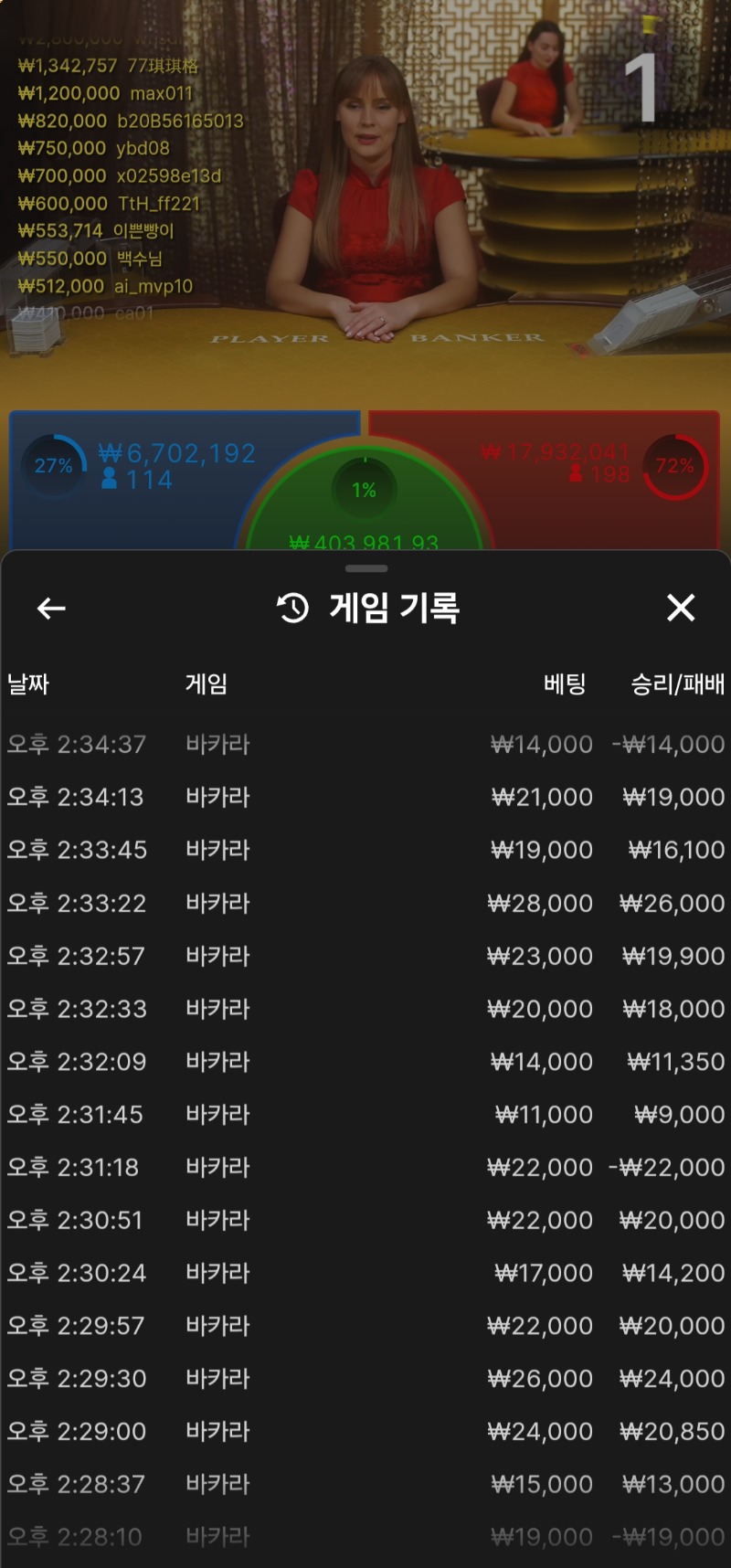Tap the sheet drag handle bar
Image resolution: width=731 pixels, height=1568 pixels.
click(366, 568)
